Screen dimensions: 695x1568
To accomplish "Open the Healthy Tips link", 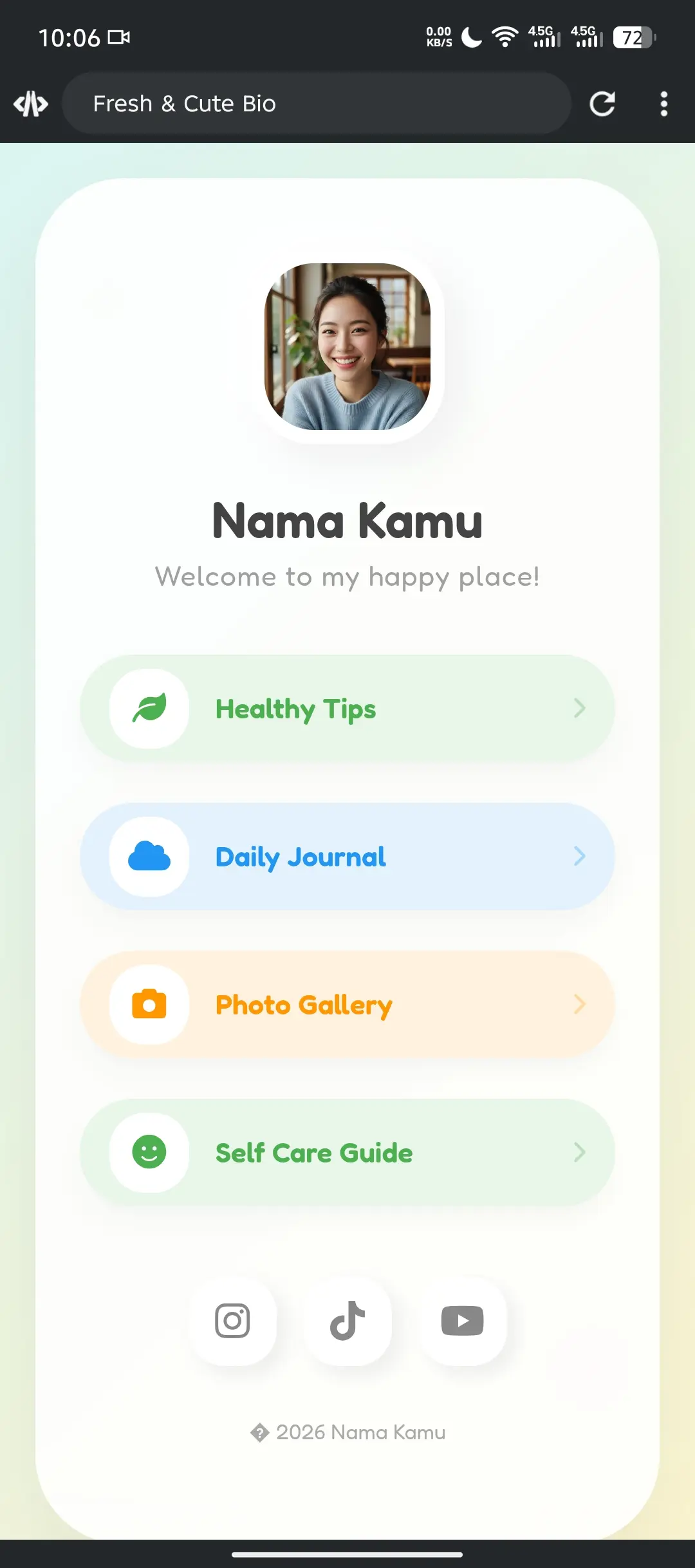I will click(x=347, y=709).
